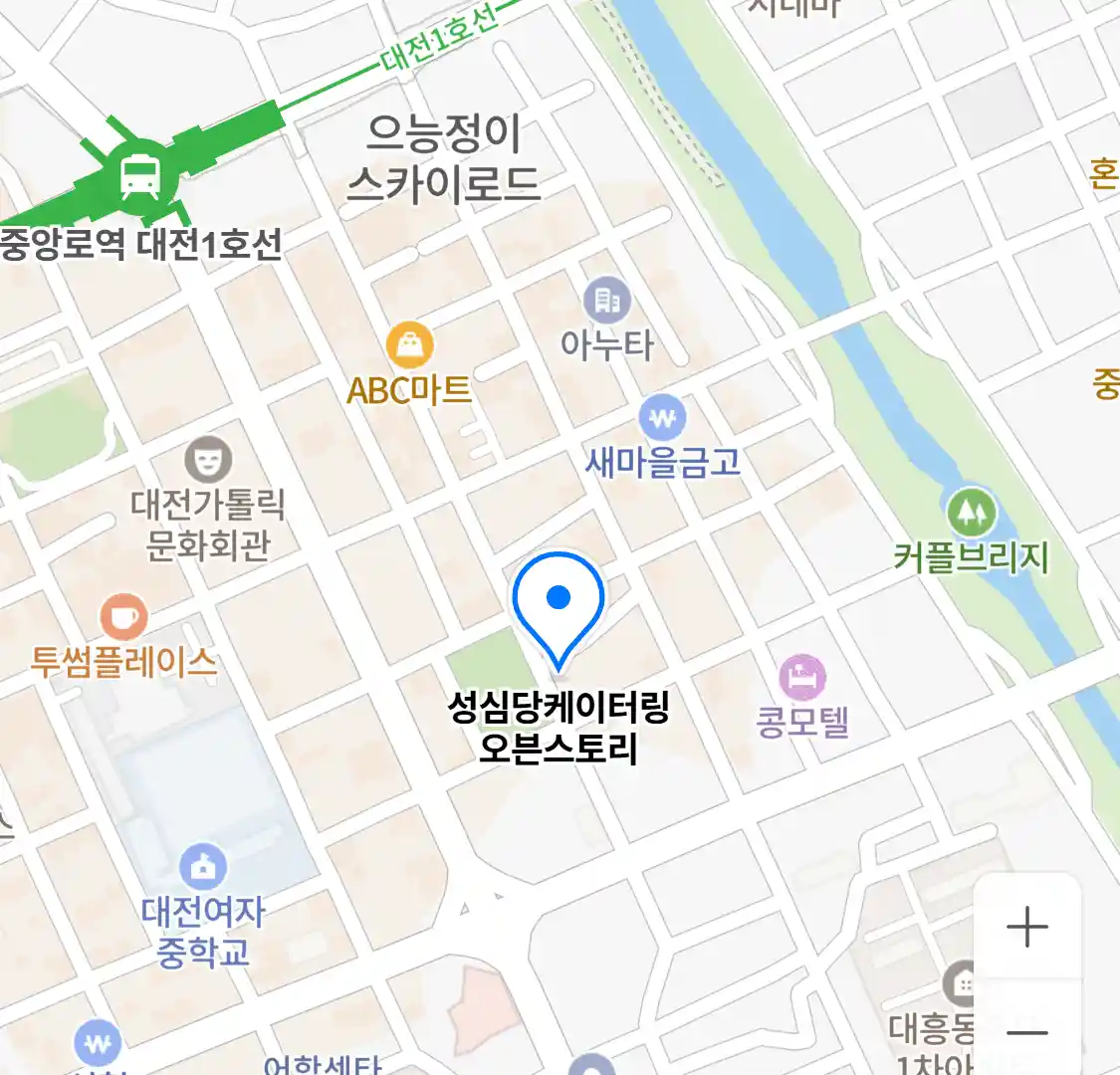The image size is (1120, 1075).
Task: Open the 중앙로역 subway station marker
Action: click(x=140, y=177)
